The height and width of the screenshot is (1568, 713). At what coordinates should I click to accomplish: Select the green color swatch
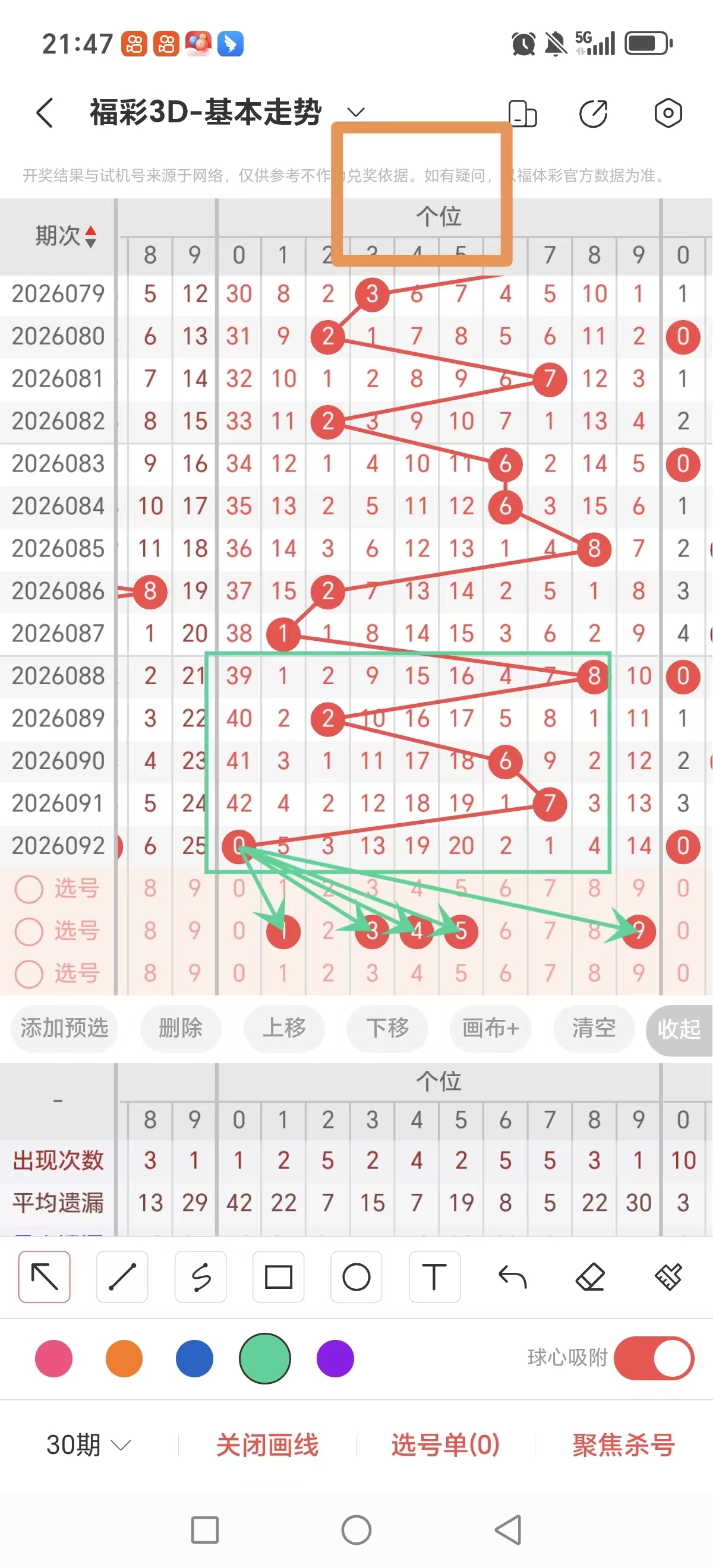click(x=264, y=1358)
